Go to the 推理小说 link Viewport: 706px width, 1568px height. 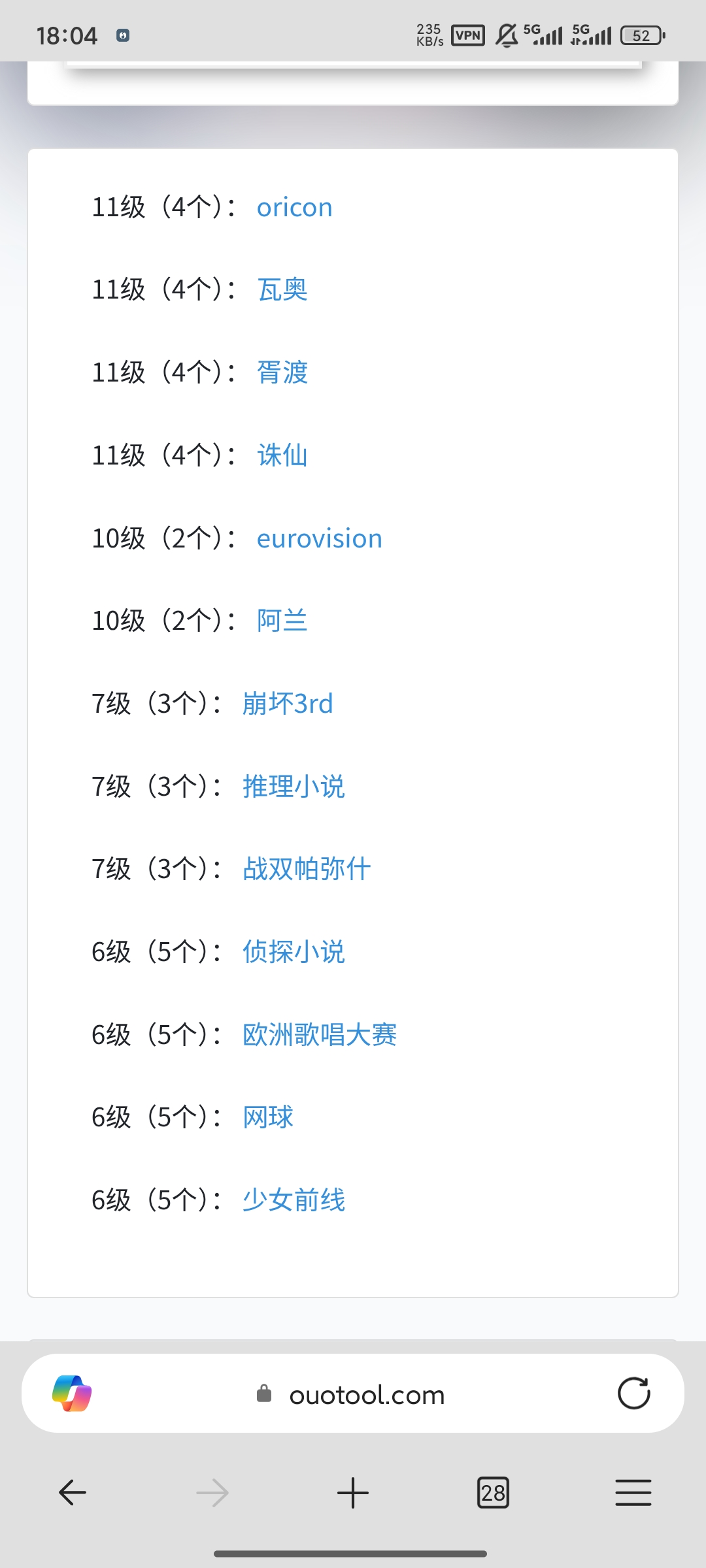[x=294, y=787]
